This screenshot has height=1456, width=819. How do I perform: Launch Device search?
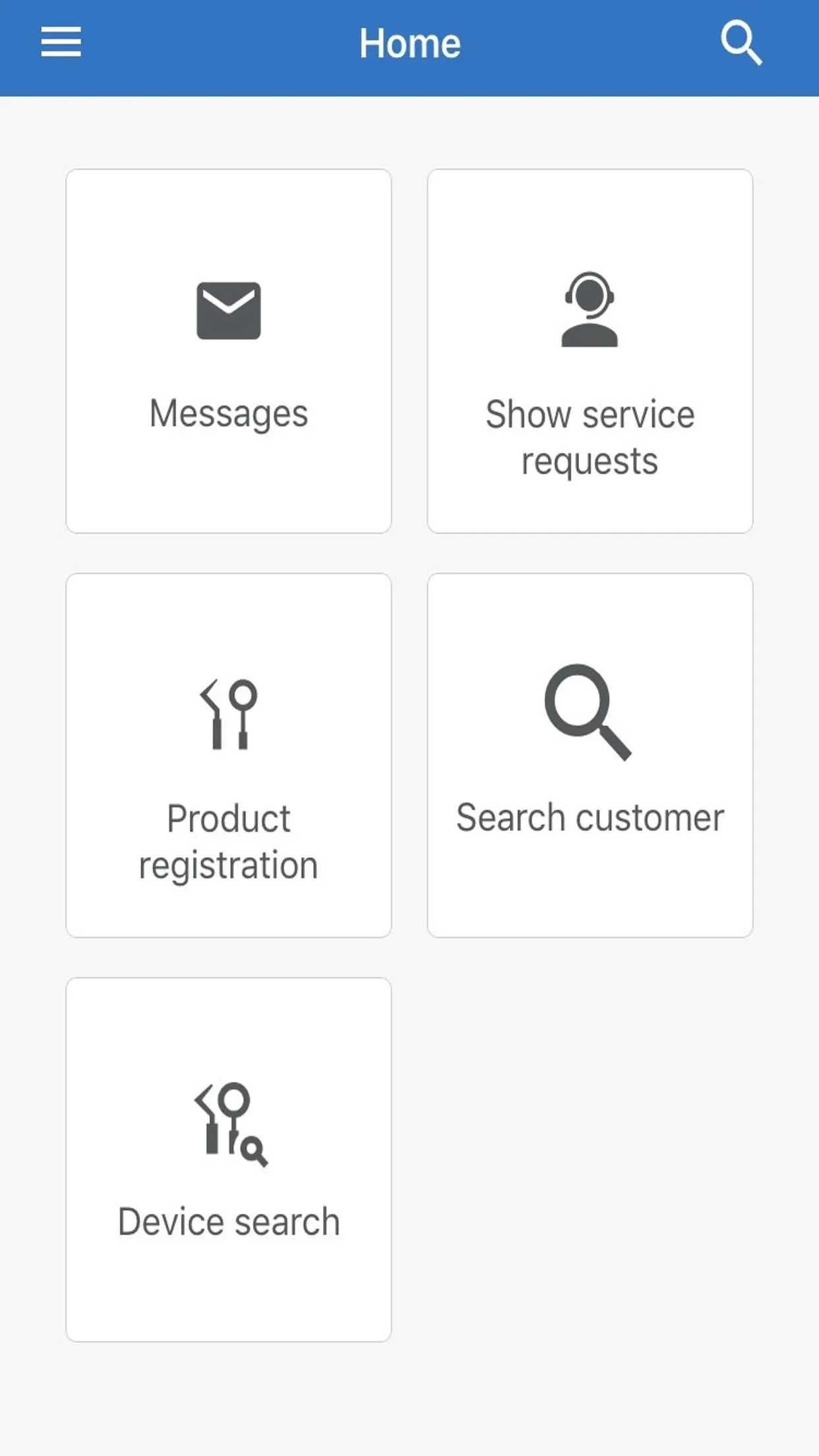tap(229, 1159)
